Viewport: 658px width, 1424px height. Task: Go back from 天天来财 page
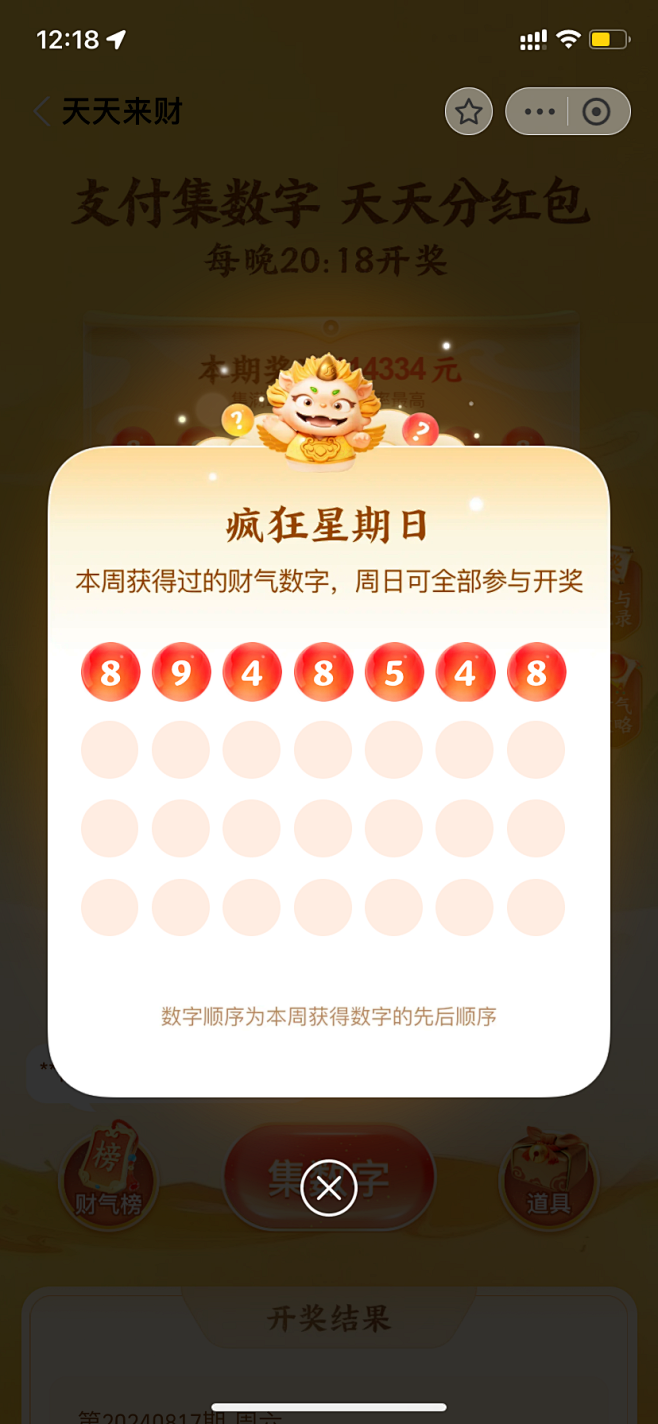(42, 111)
